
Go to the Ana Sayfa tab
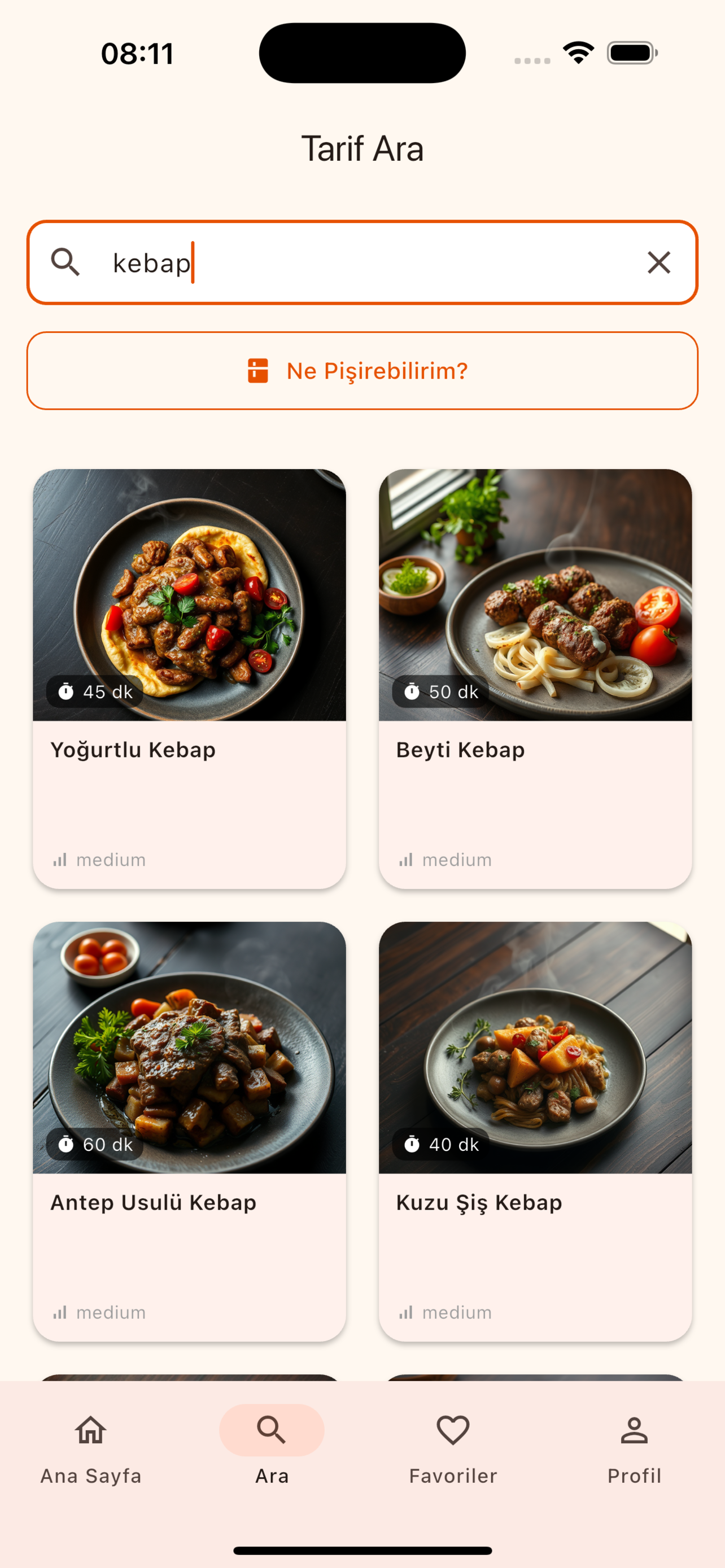point(91,1449)
